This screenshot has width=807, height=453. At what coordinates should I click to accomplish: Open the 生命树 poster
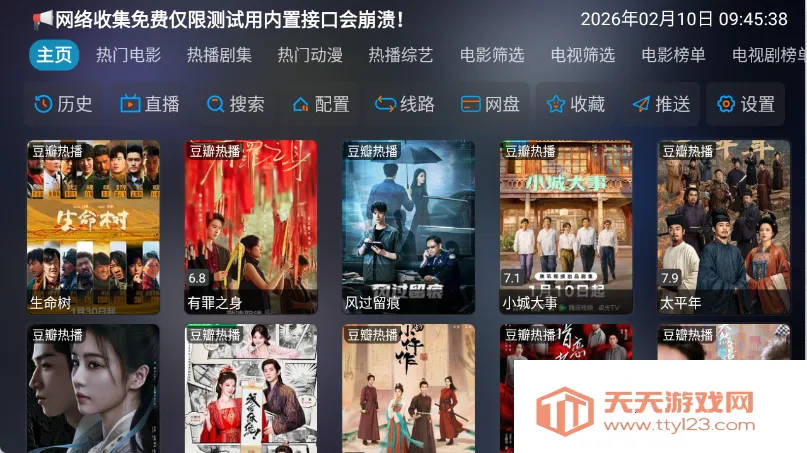(x=93, y=227)
